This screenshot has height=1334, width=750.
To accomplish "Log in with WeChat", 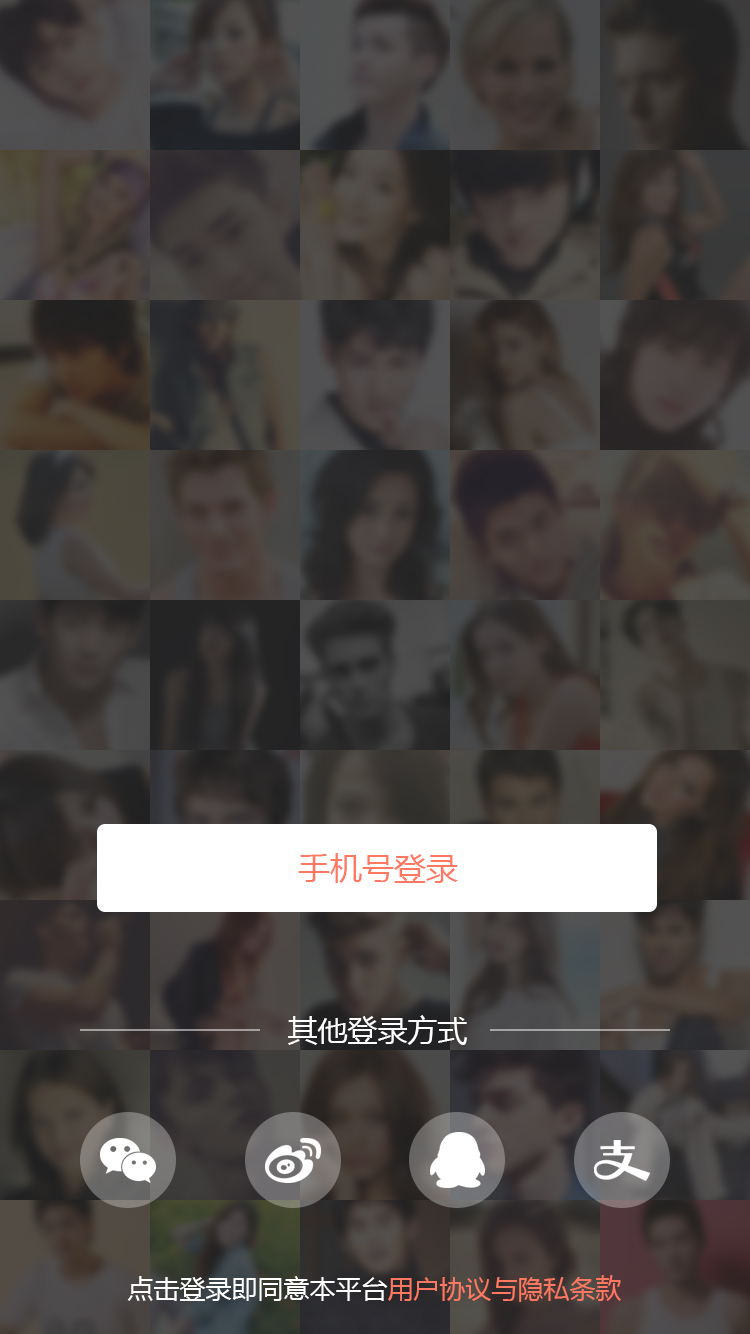I will click(128, 1160).
